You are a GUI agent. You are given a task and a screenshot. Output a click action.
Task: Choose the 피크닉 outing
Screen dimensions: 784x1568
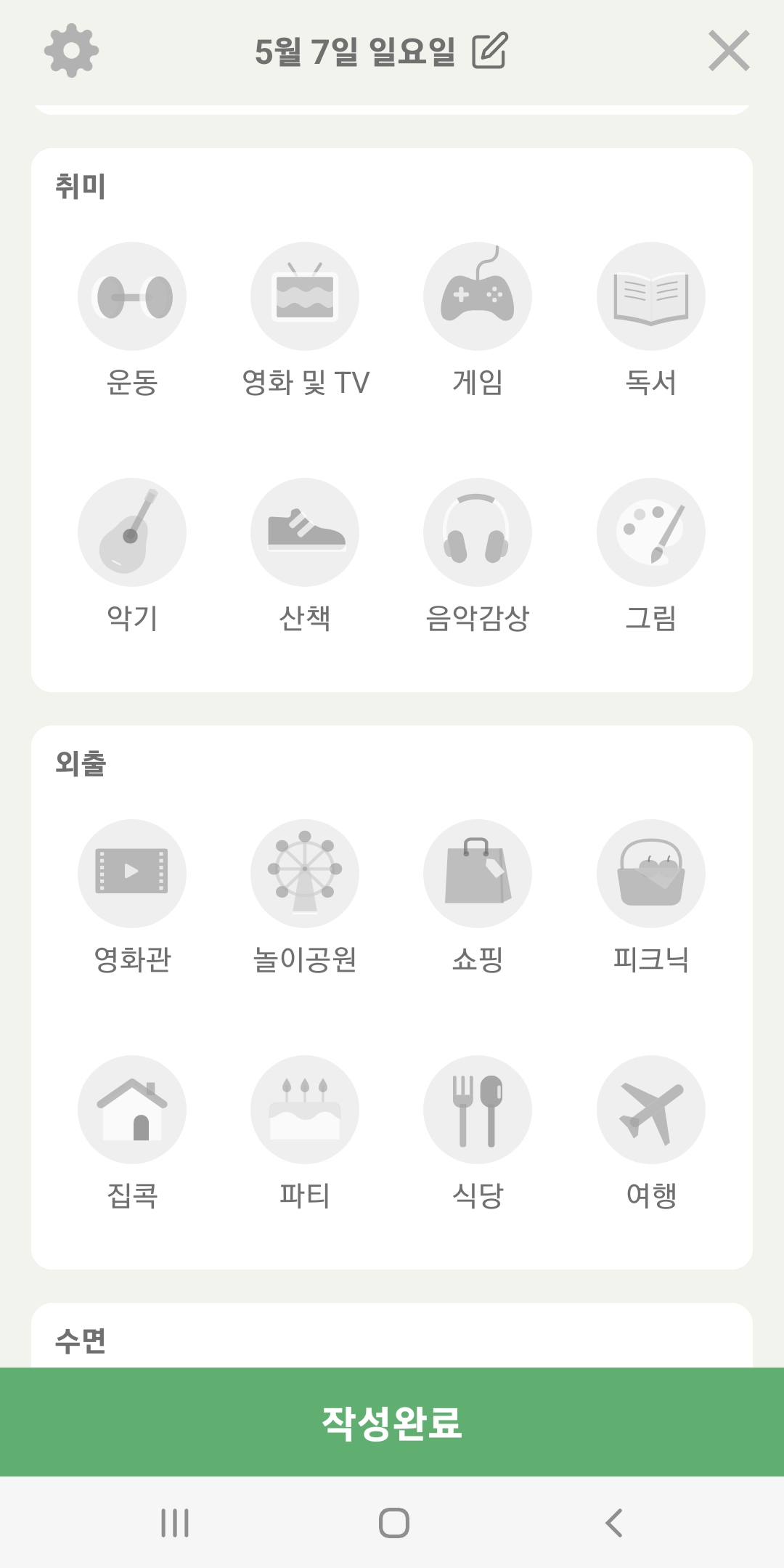651,874
